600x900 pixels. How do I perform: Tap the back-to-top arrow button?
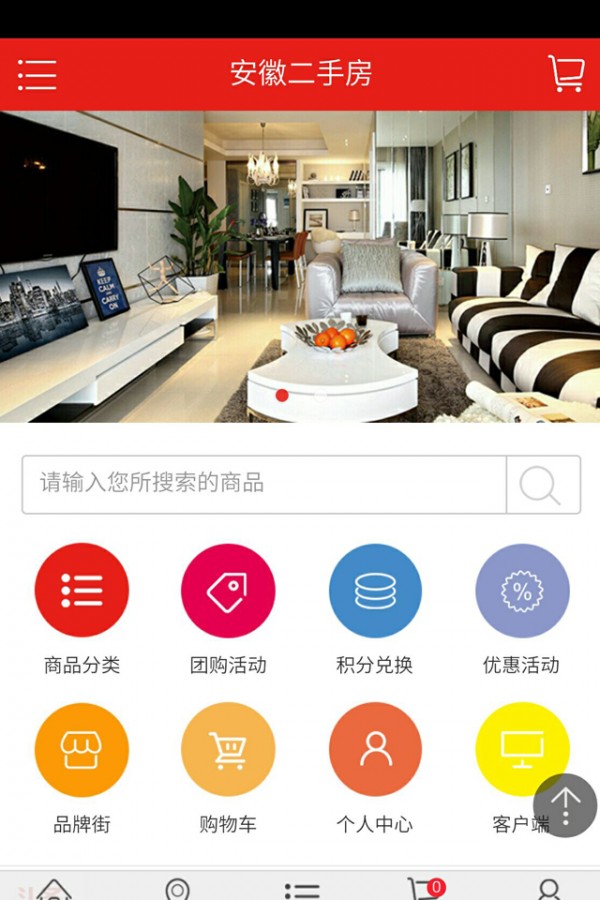coord(565,805)
